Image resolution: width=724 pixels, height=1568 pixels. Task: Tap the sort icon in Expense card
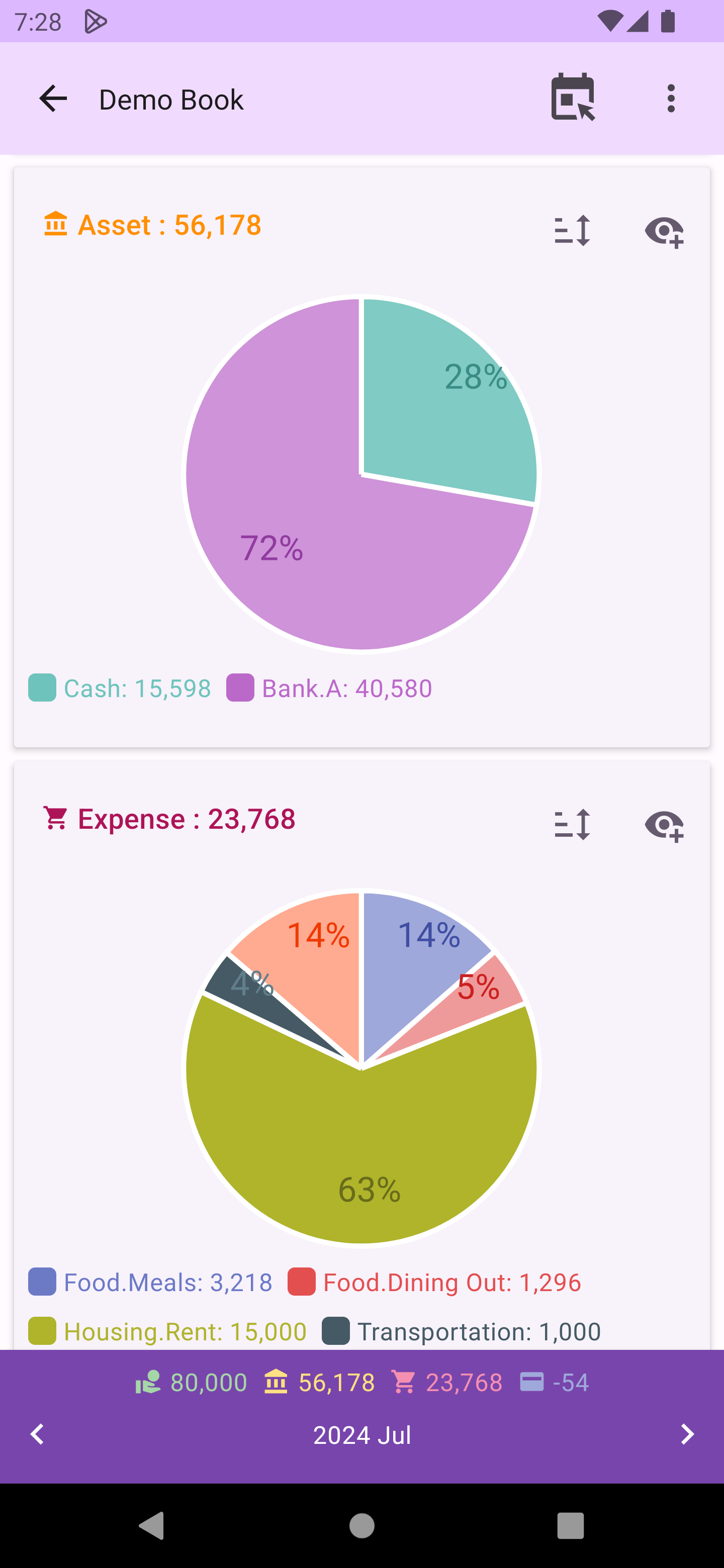point(572,825)
